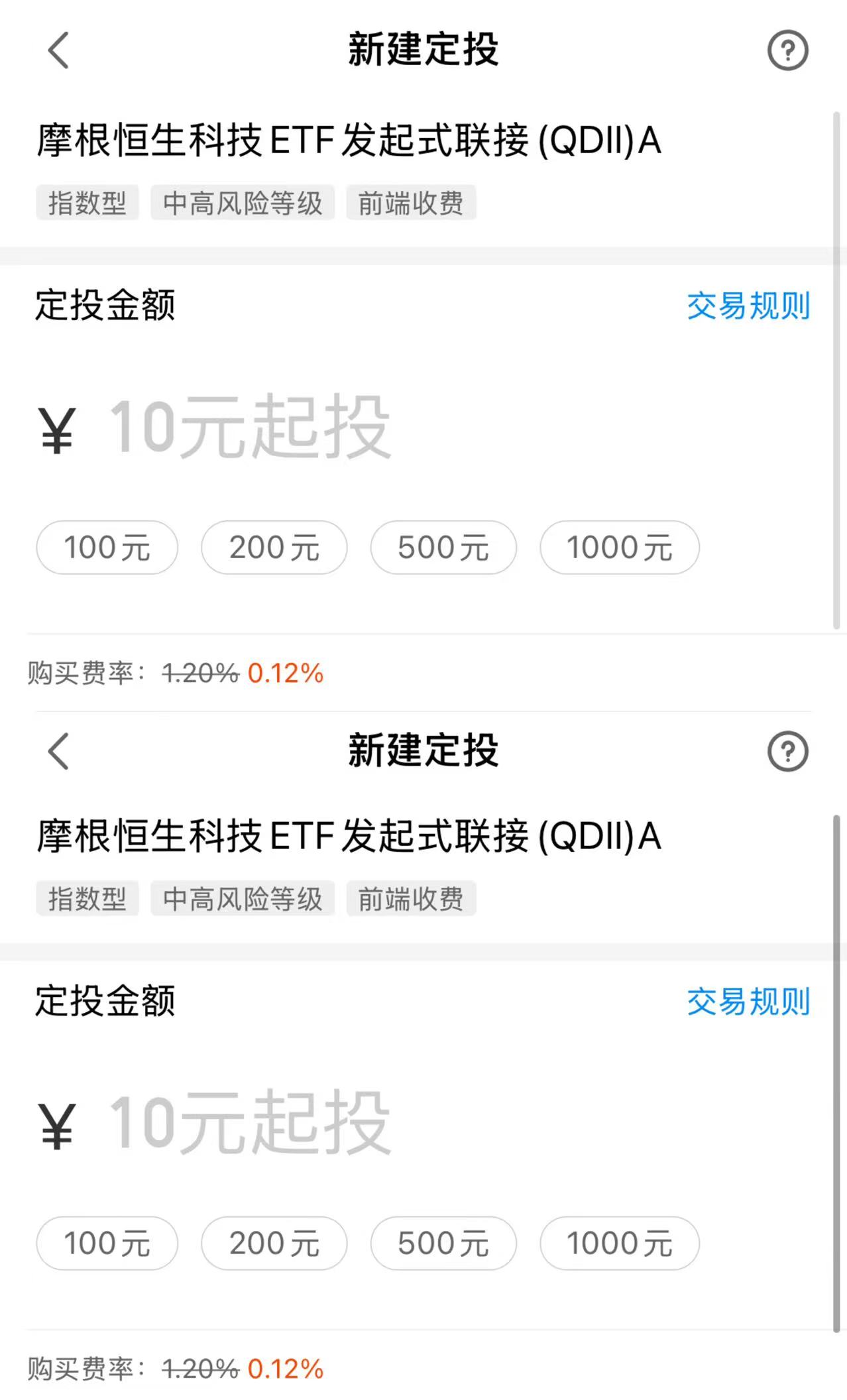847x1400 pixels.
Task: Open 交易规则 trading rules link
Action: (748, 308)
